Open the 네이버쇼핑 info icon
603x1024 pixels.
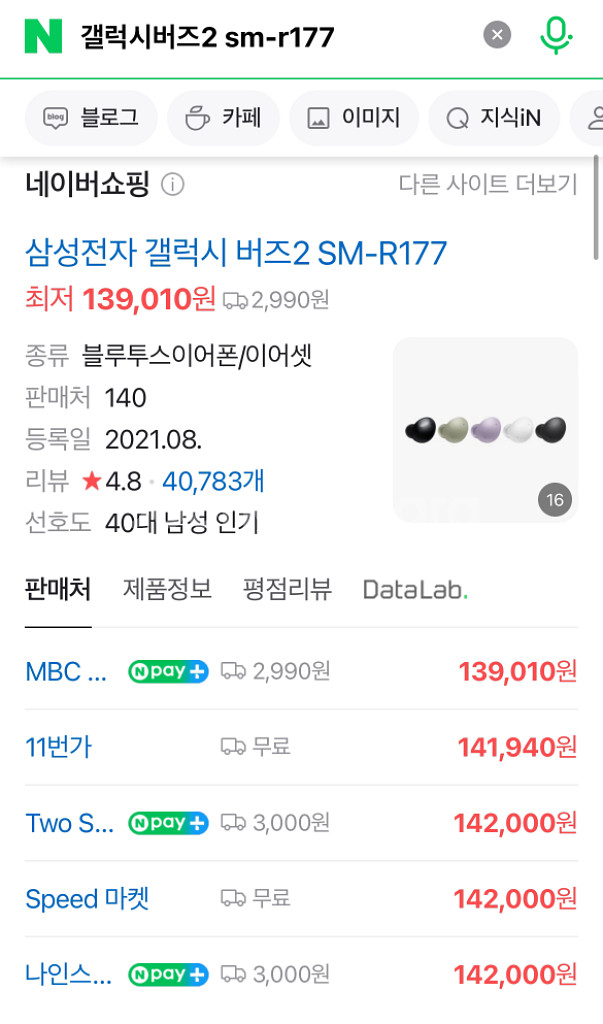tap(173, 185)
